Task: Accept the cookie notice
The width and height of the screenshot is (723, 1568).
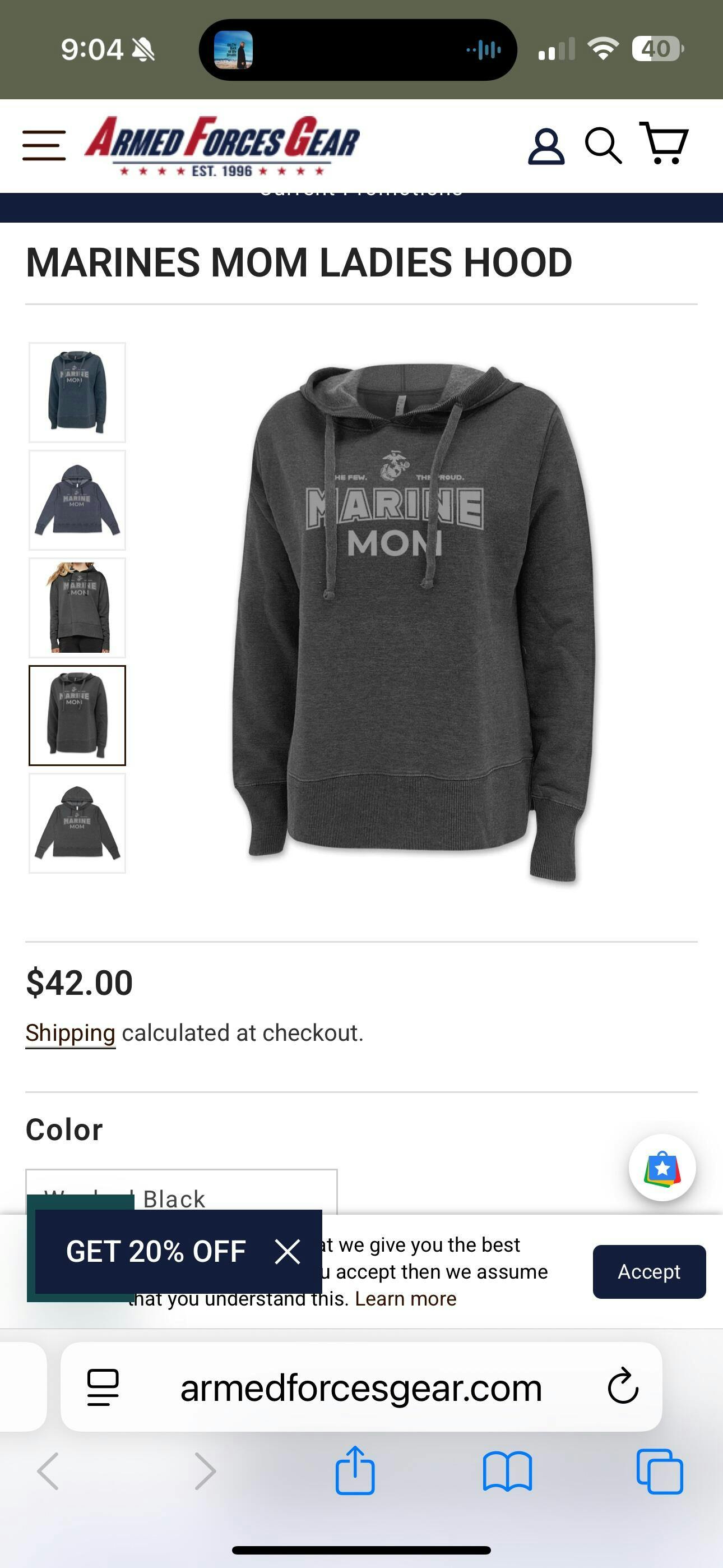Action: [649, 1271]
